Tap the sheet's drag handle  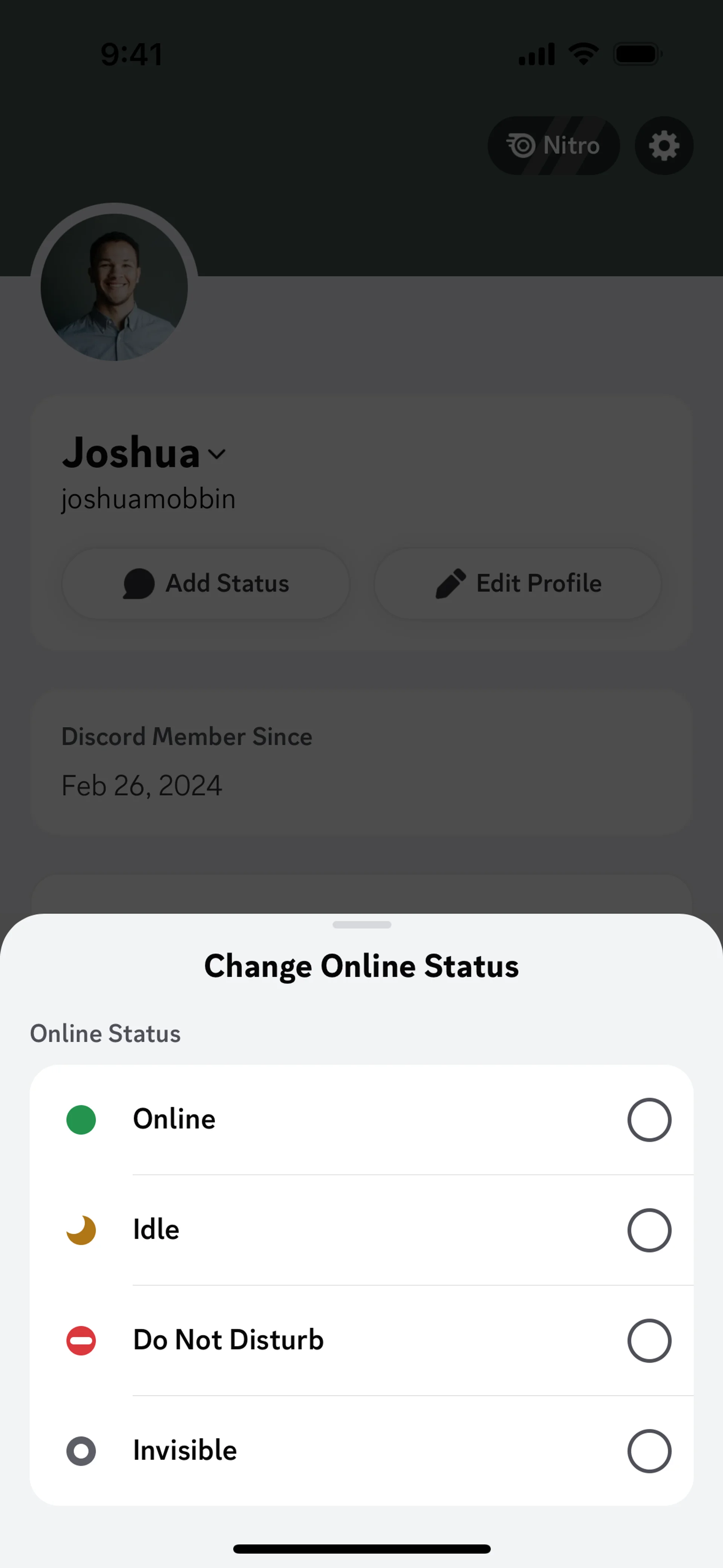click(361, 925)
